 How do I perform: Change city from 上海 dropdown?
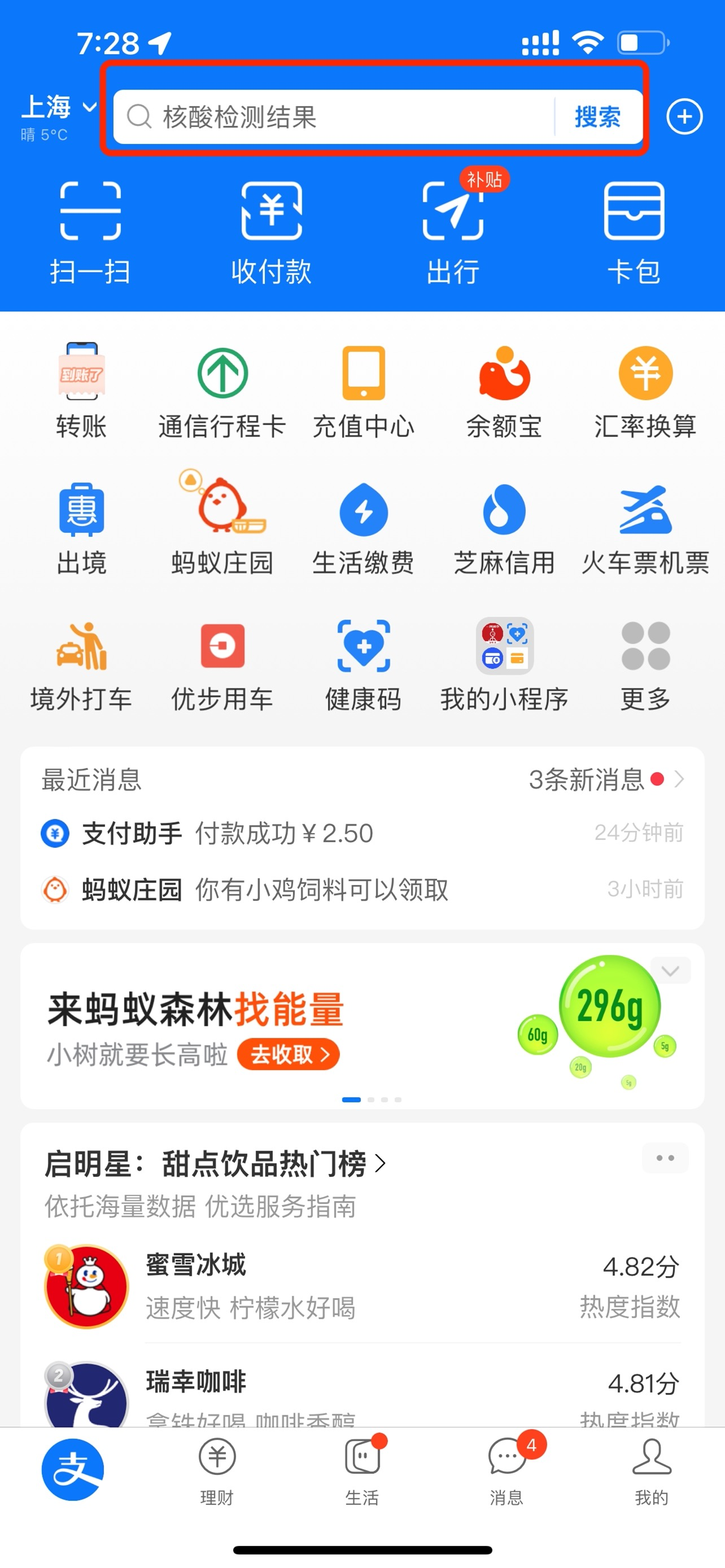pos(58,108)
